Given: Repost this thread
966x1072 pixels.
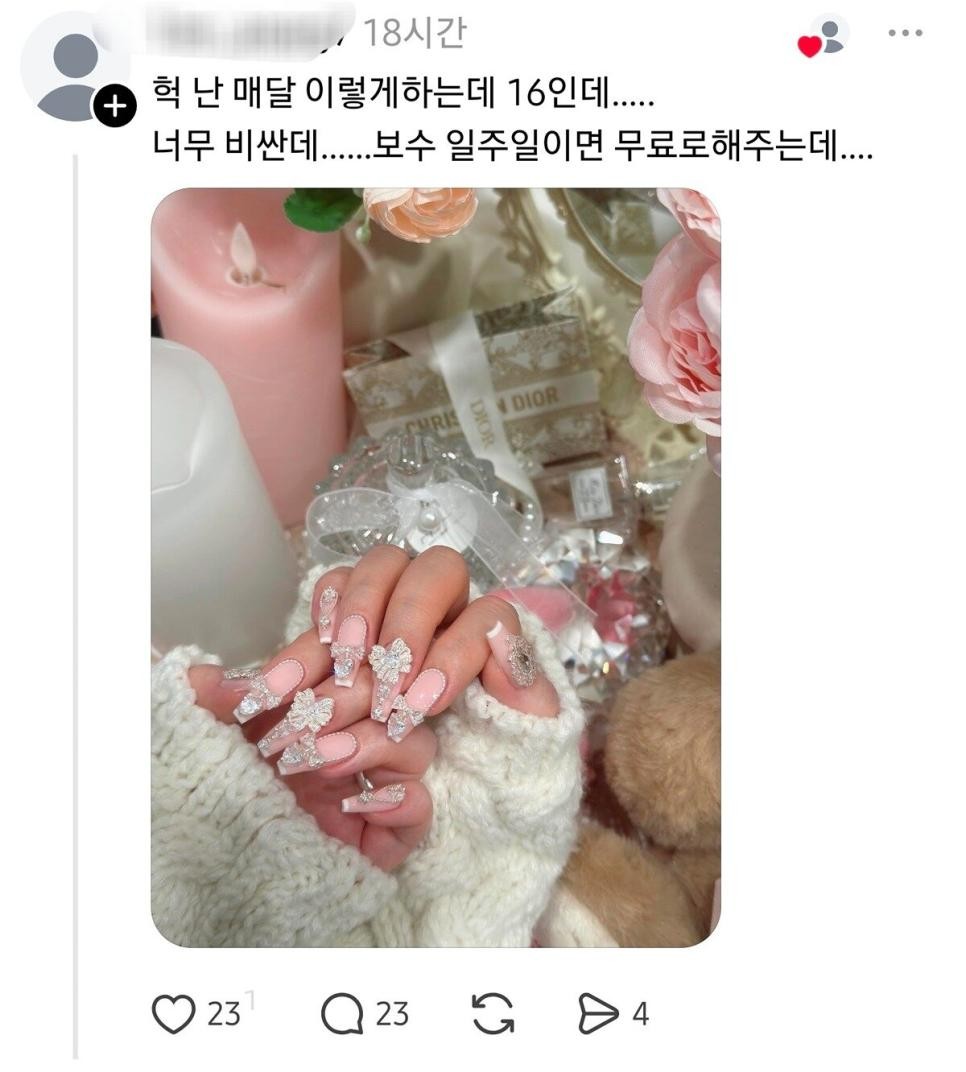Looking at the screenshot, I should point(492,1014).
